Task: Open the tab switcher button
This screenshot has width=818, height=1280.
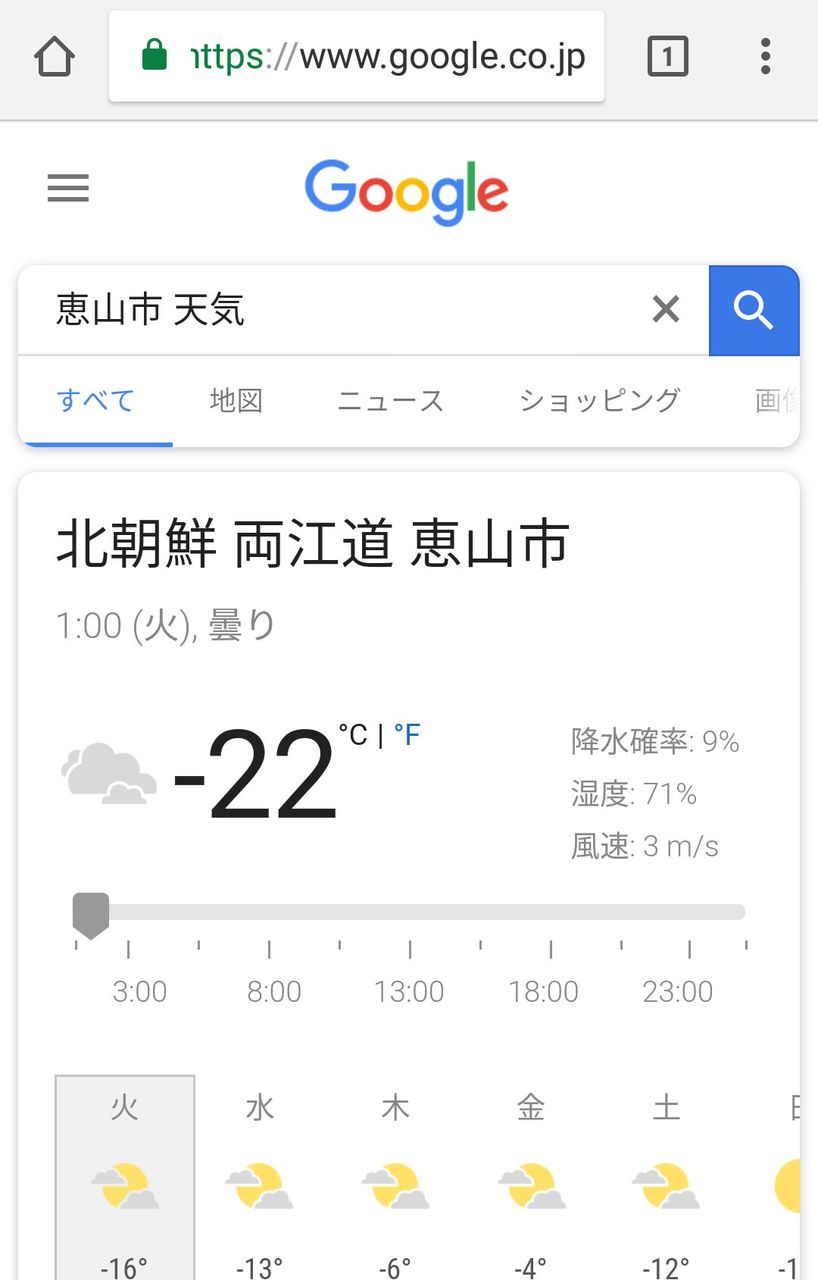Action: pyautogui.click(x=667, y=57)
